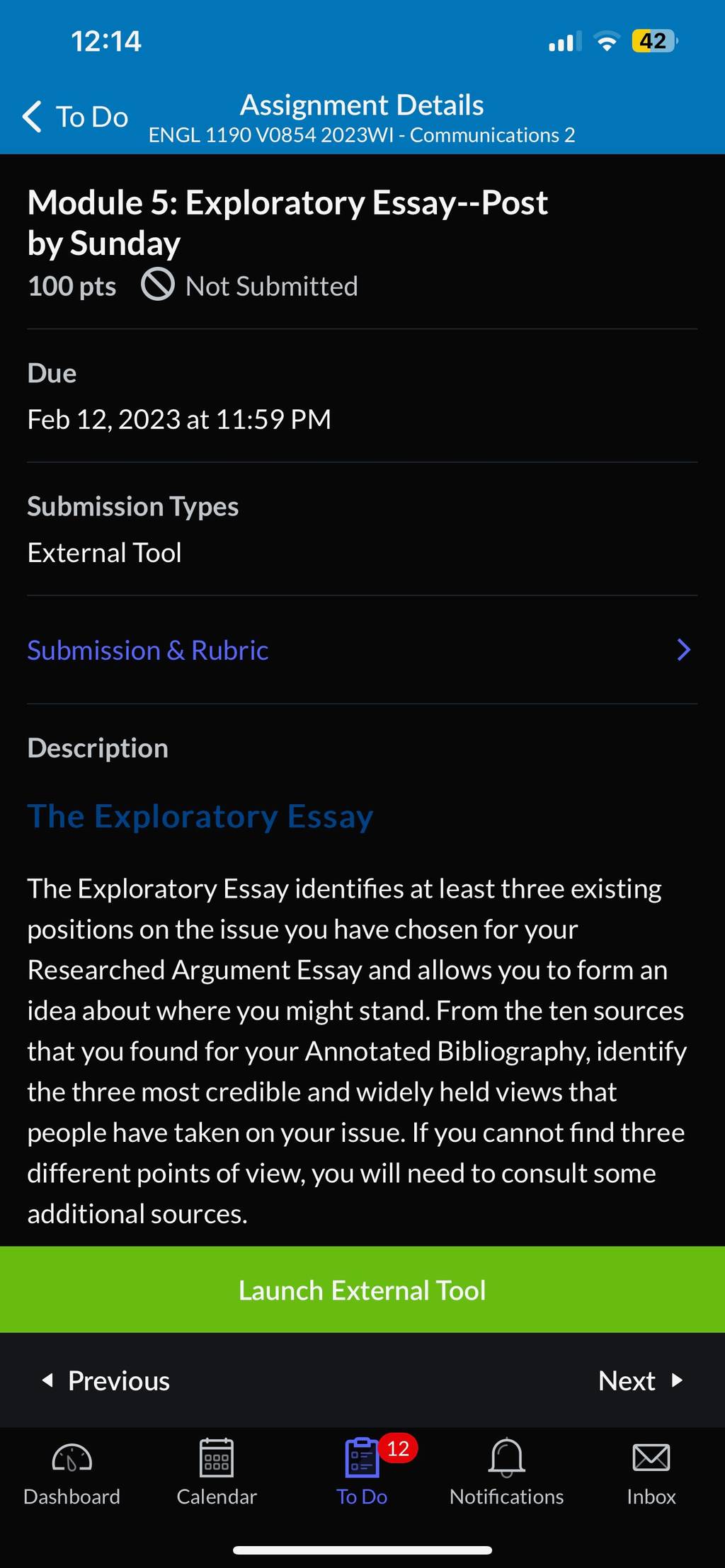Switch to the Dashboard tab
The width and height of the screenshot is (725, 1568).
[x=72, y=1472]
